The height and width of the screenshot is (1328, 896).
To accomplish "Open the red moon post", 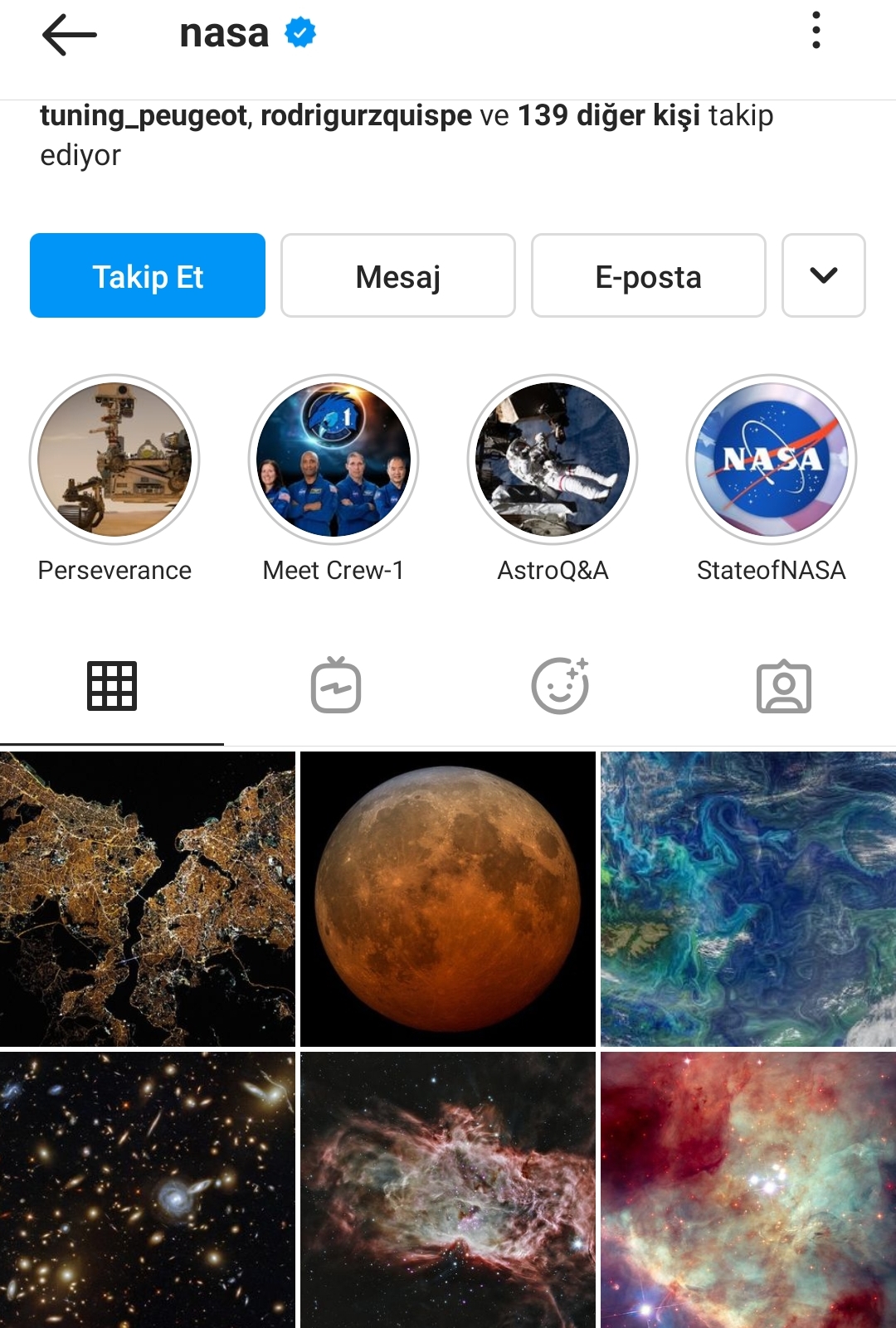I will click(x=448, y=898).
